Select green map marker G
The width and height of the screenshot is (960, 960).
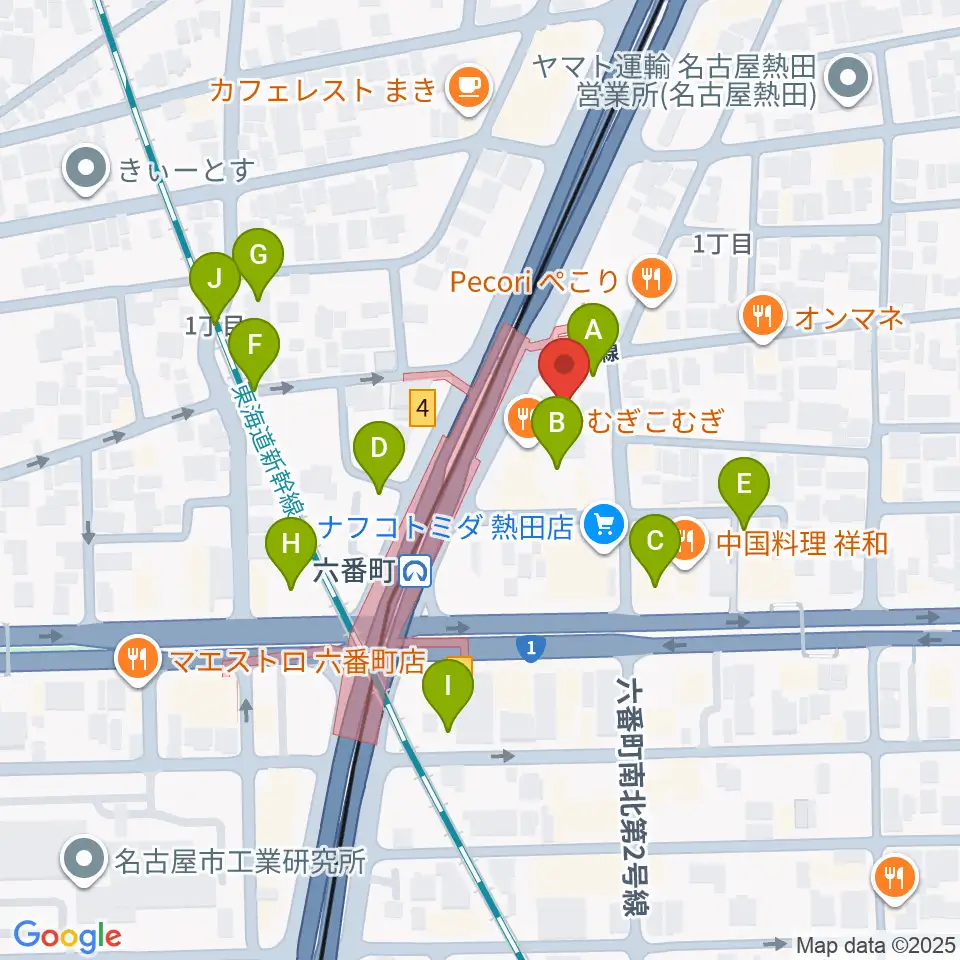click(x=258, y=257)
